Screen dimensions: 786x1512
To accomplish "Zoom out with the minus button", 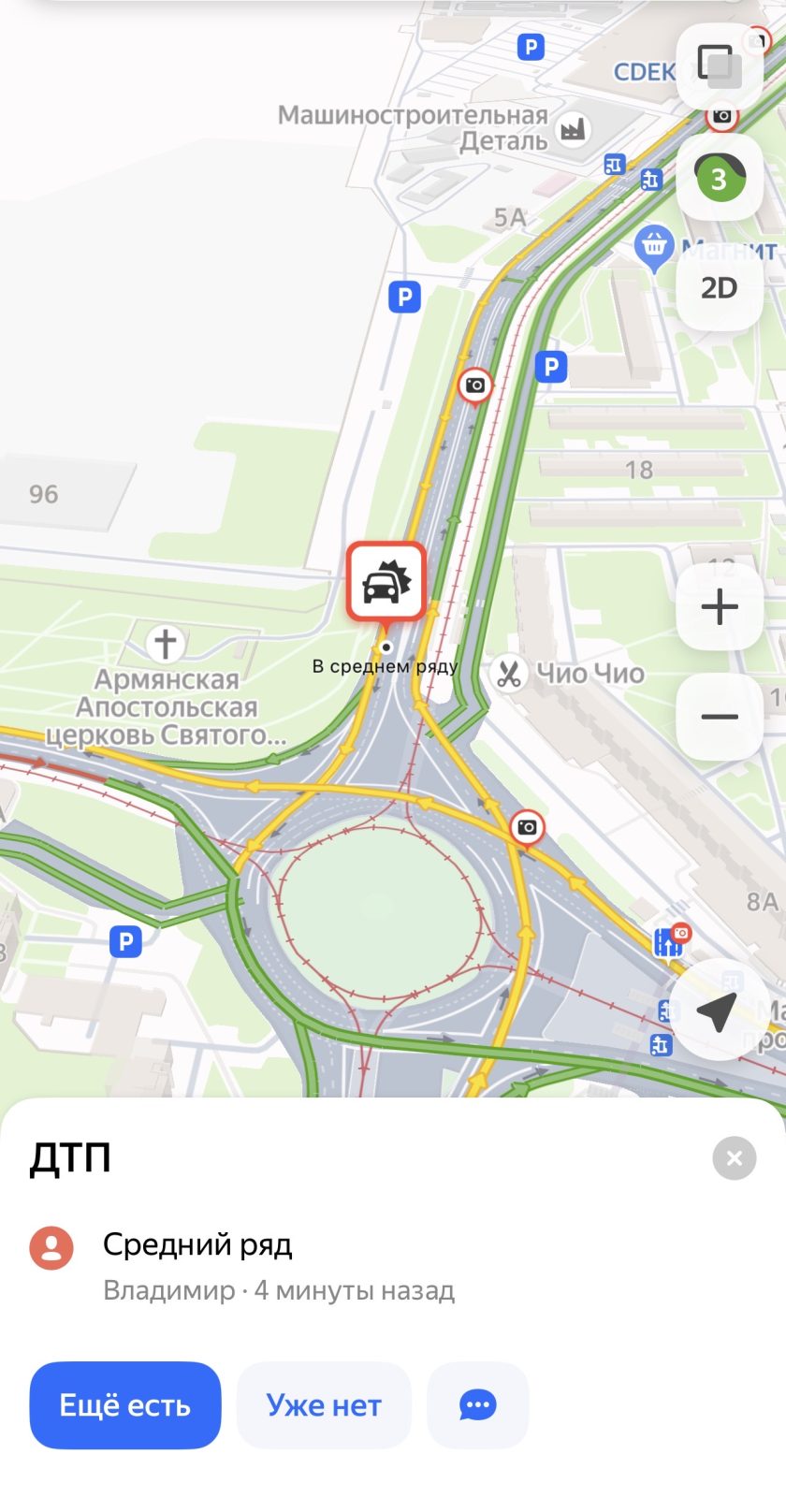I will coord(719,717).
